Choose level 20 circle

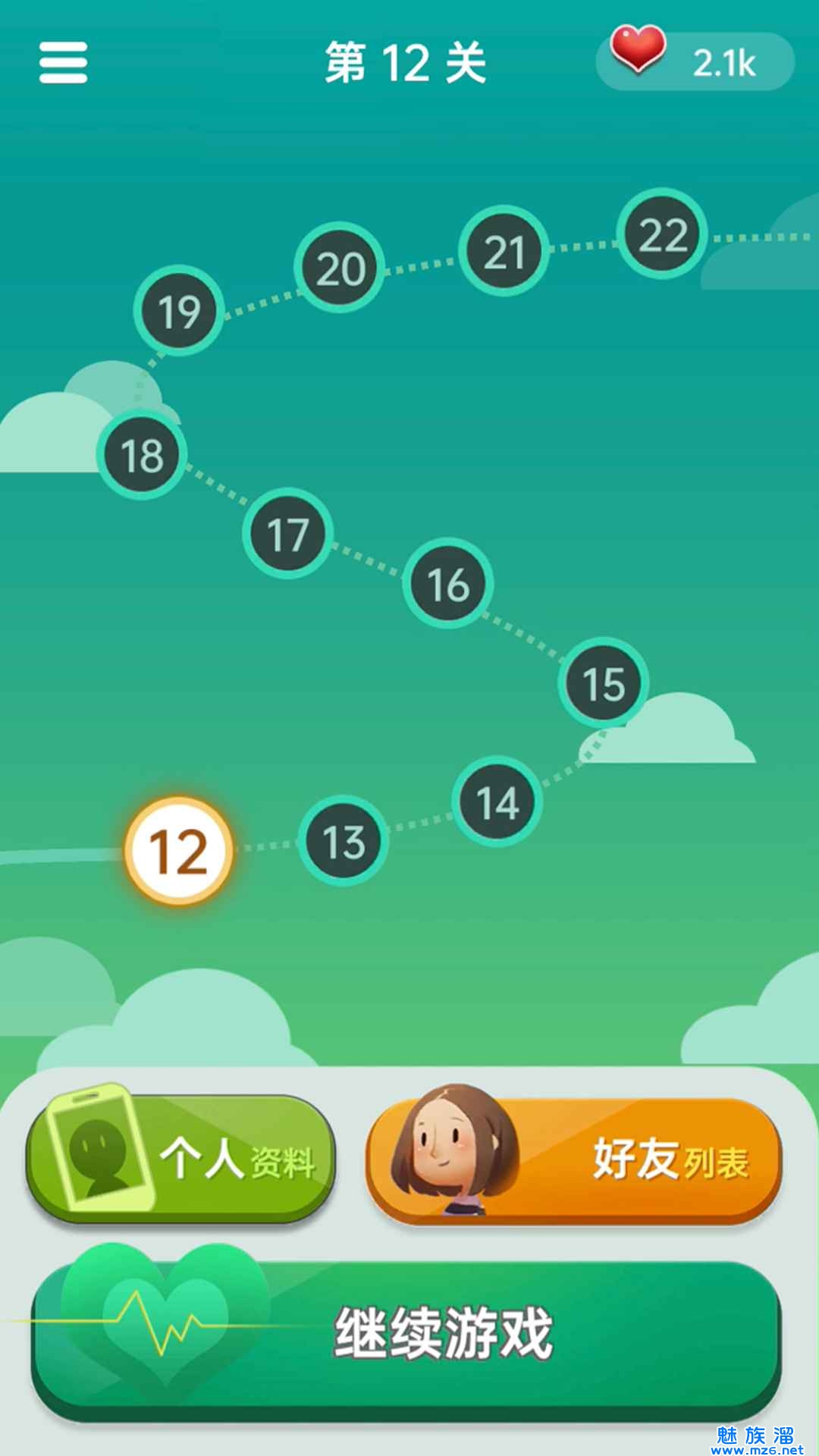pyautogui.click(x=340, y=268)
